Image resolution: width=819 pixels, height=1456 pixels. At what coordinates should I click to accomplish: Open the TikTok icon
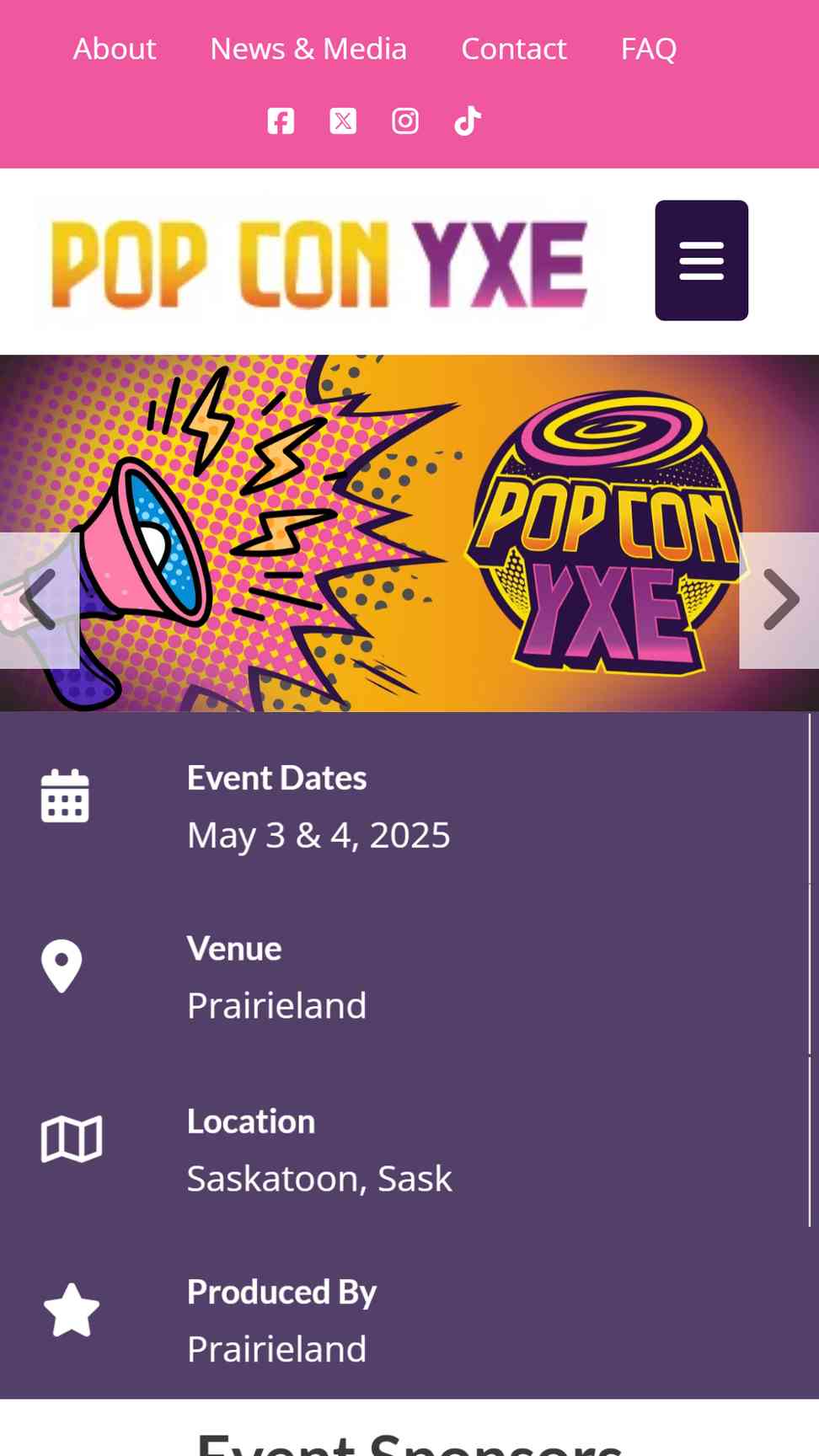tap(468, 121)
